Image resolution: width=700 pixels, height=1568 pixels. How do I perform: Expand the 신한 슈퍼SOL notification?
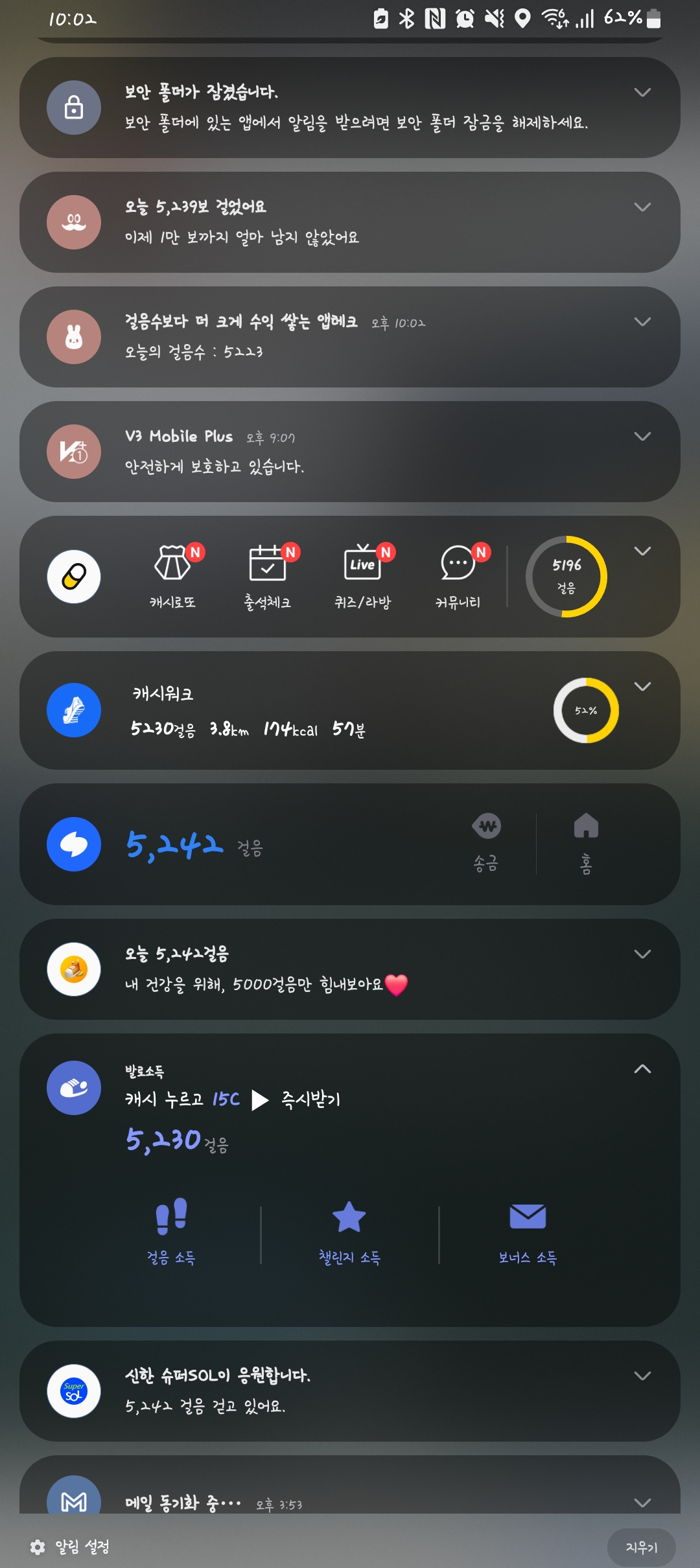pyautogui.click(x=642, y=1376)
